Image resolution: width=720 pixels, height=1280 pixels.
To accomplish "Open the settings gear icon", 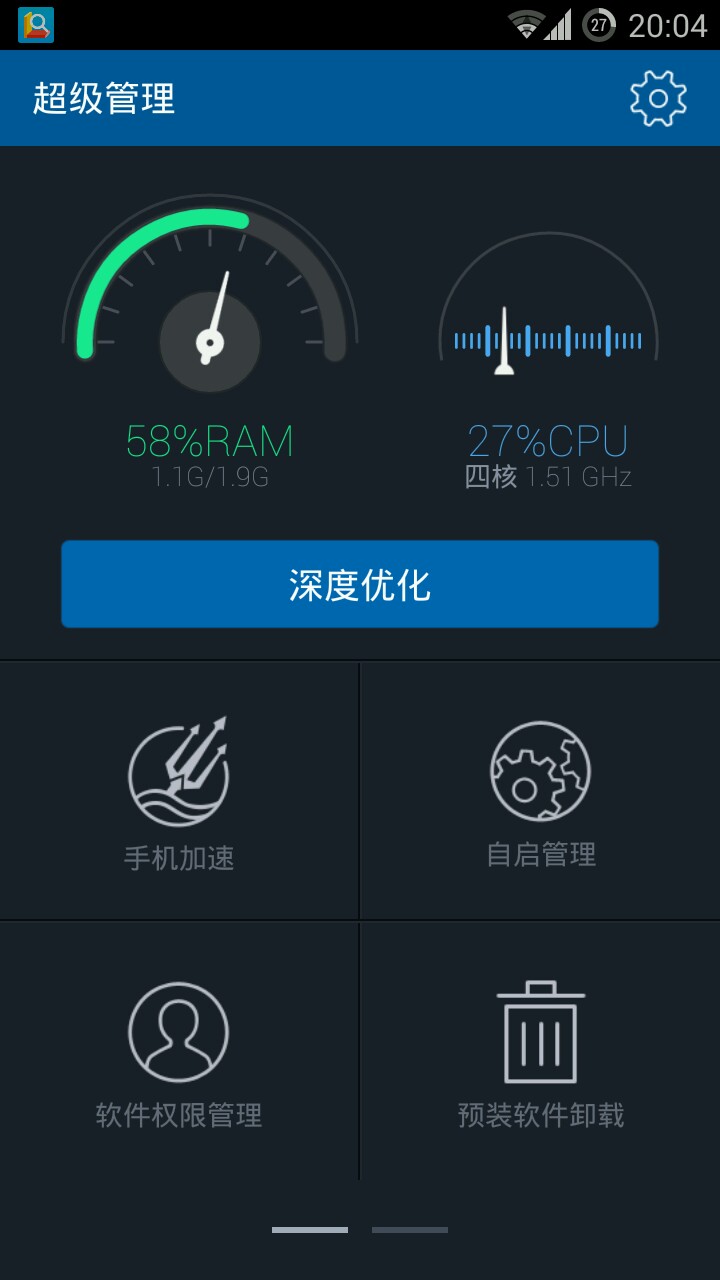I will click(x=658, y=98).
